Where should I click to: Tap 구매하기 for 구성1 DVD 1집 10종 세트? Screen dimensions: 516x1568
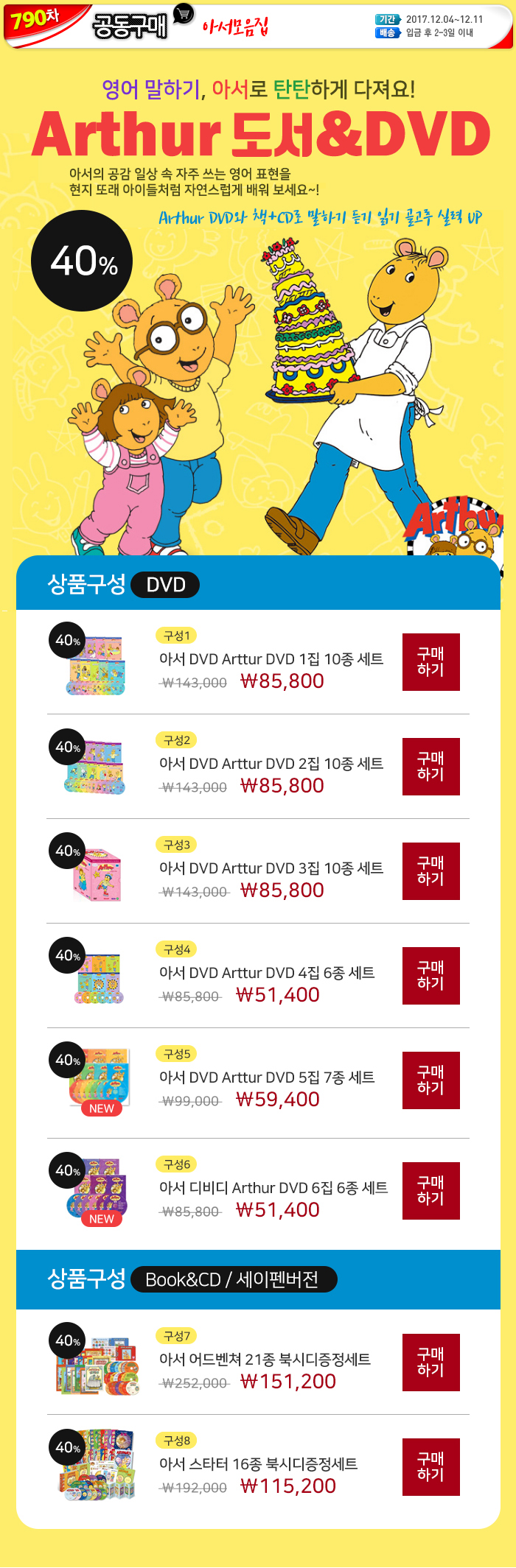[x=430, y=661]
